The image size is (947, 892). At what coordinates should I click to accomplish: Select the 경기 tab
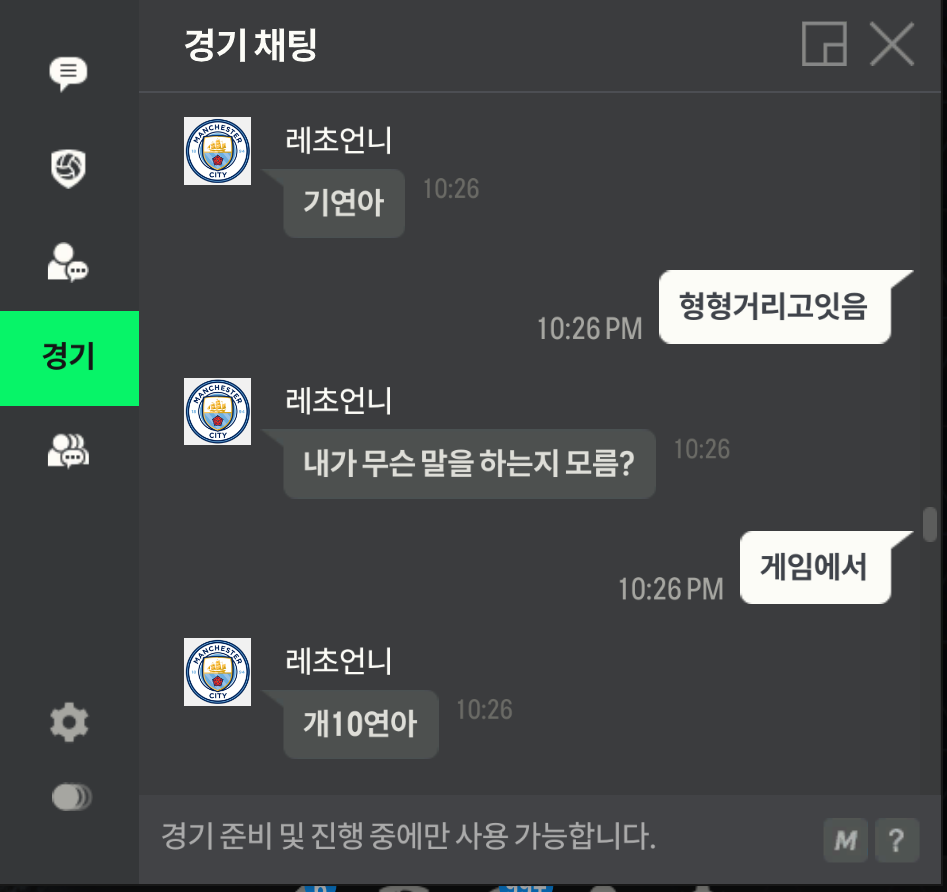tap(69, 357)
